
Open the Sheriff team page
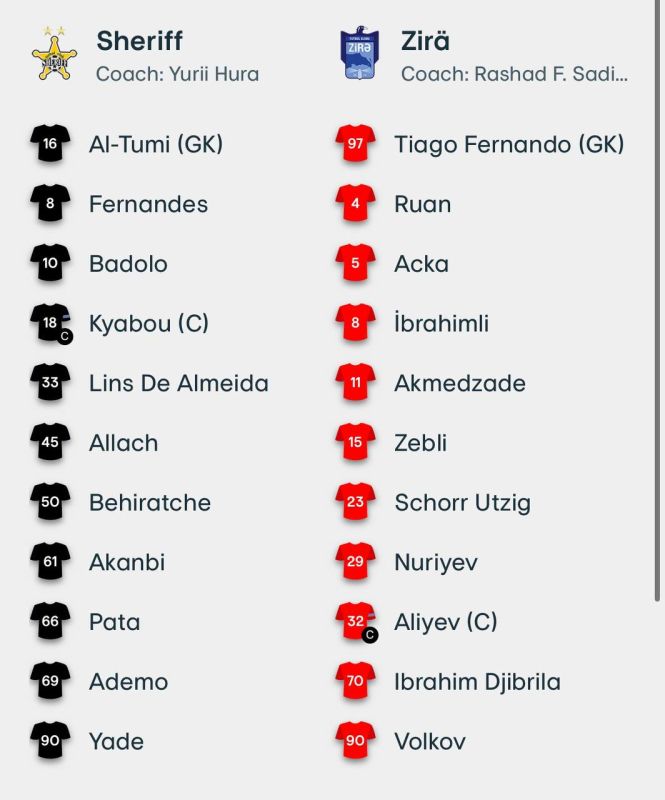coord(140,42)
